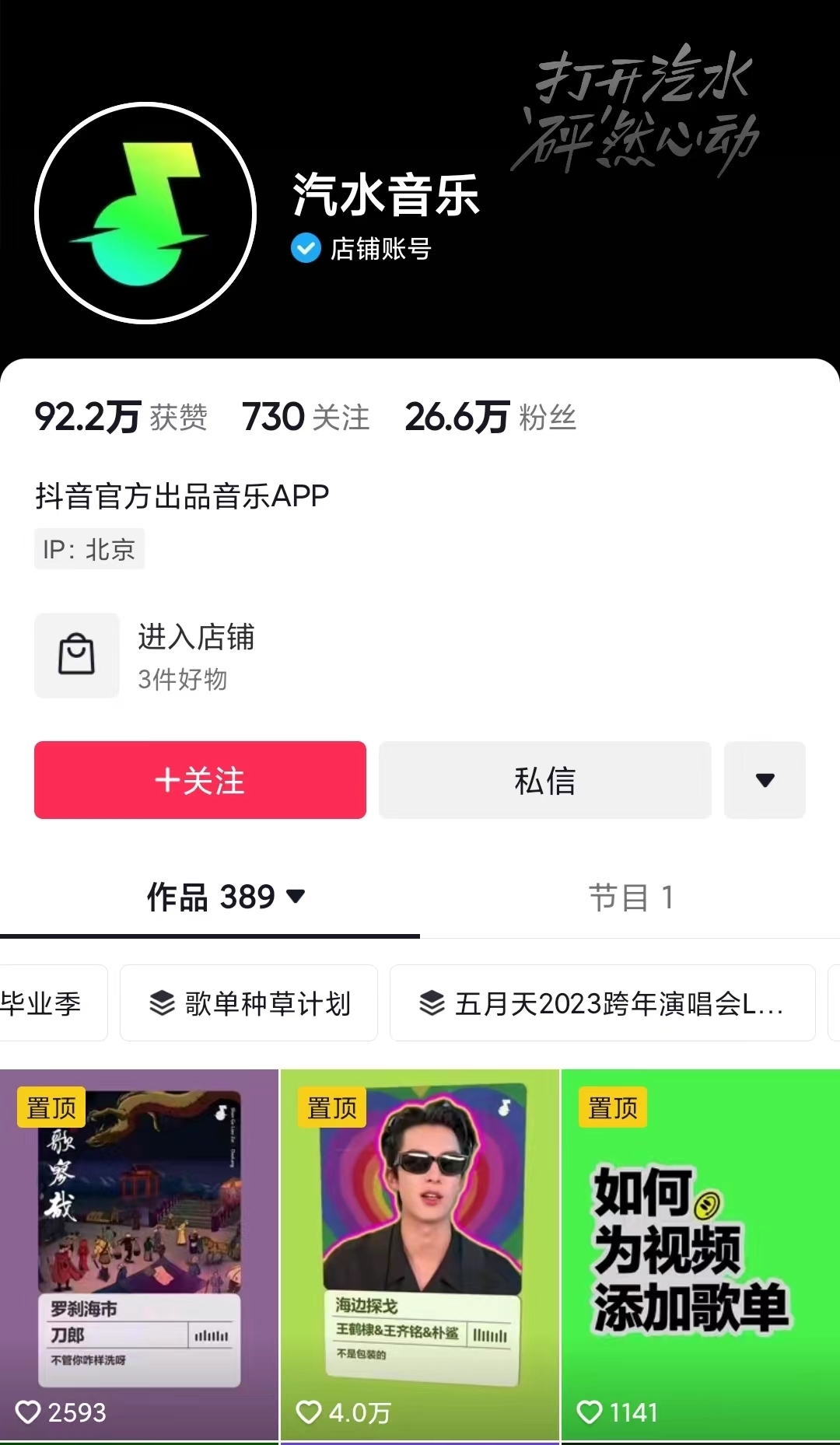
Task: Switch to the 节目 tab
Action: point(632,898)
